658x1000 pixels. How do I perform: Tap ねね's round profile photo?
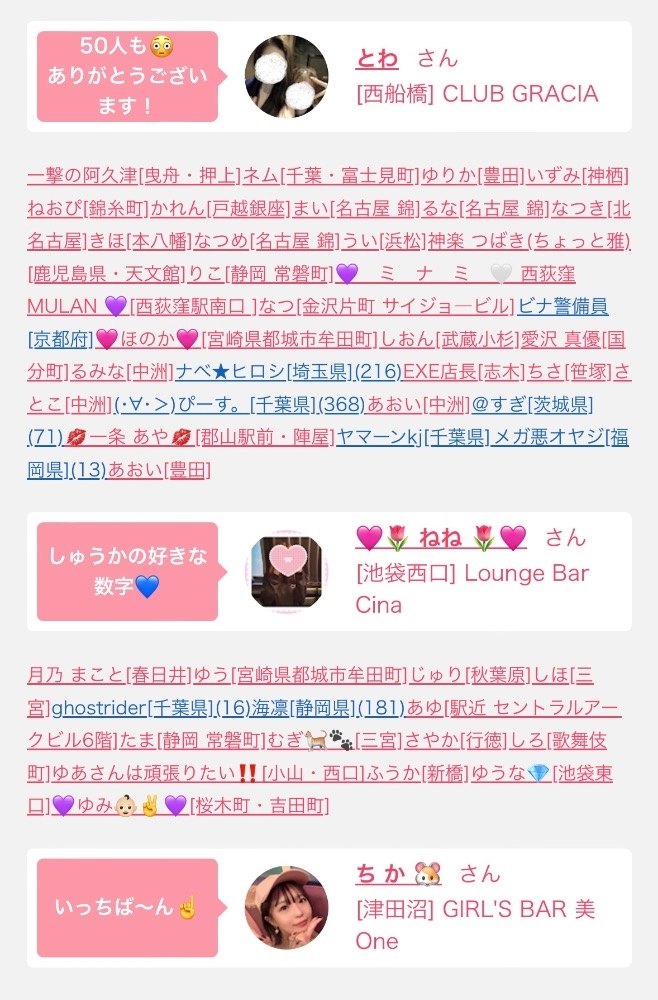[287, 571]
